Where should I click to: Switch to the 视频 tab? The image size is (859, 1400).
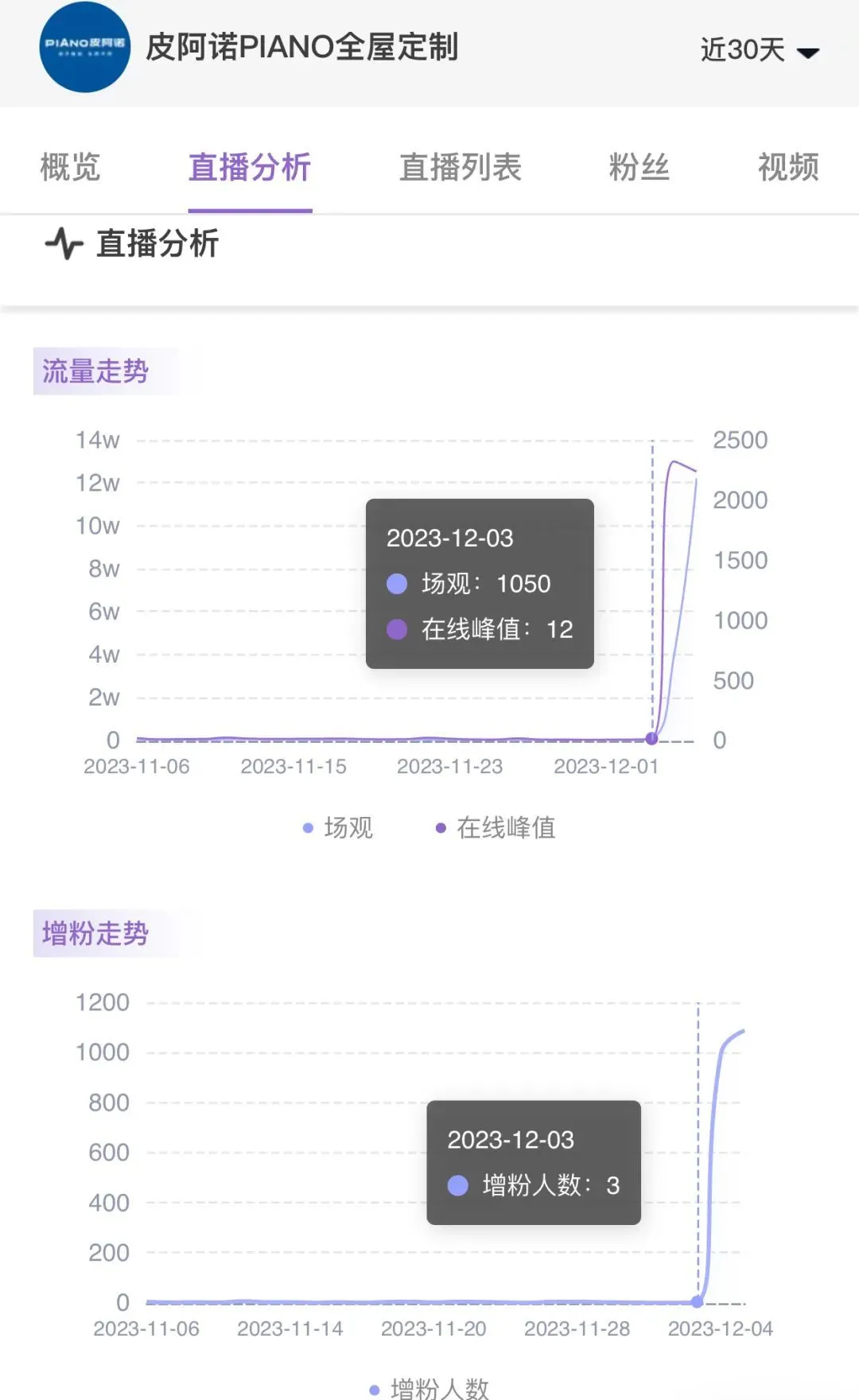[x=787, y=167]
